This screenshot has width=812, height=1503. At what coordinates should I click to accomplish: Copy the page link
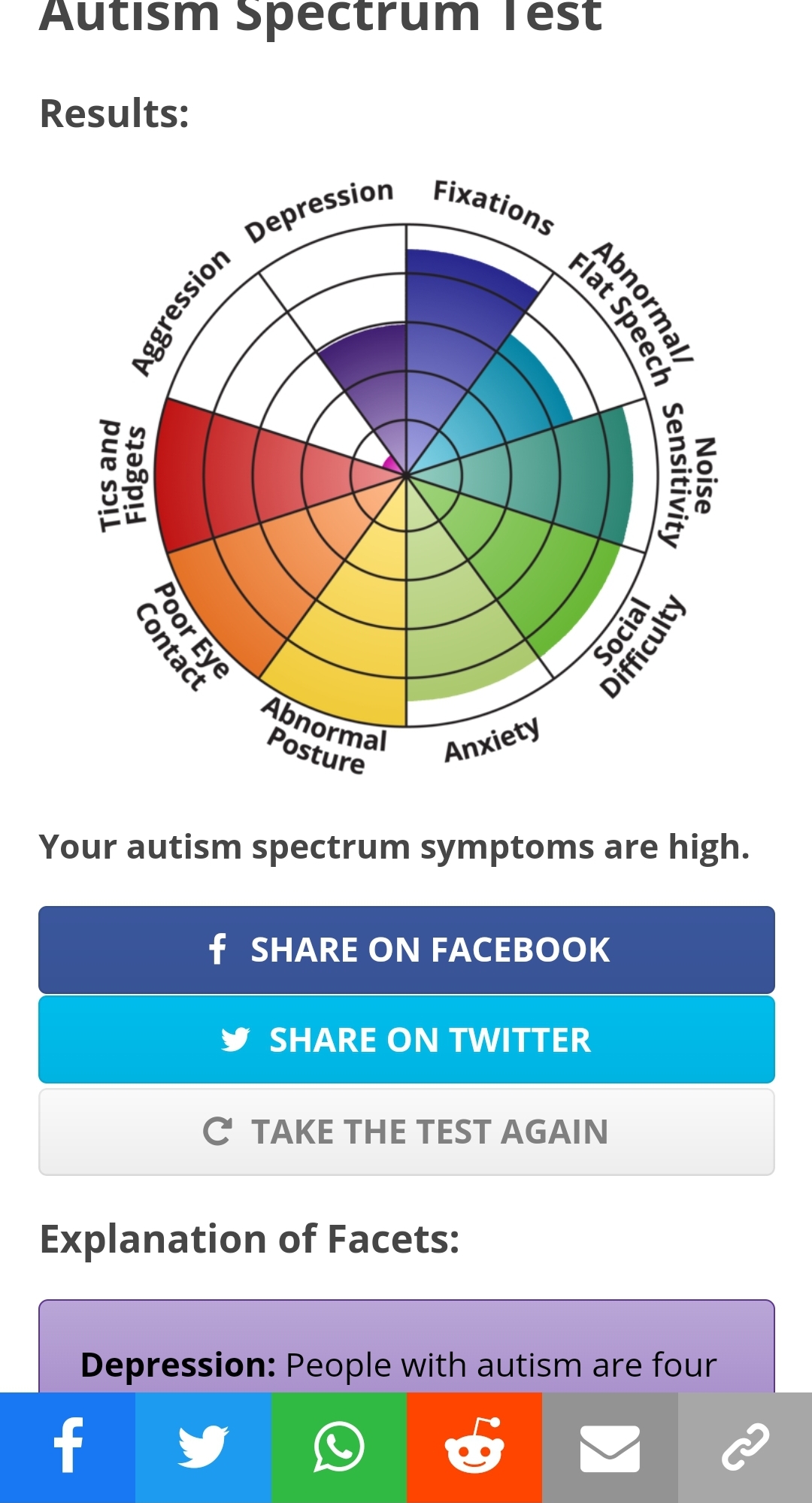[x=745, y=1447]
